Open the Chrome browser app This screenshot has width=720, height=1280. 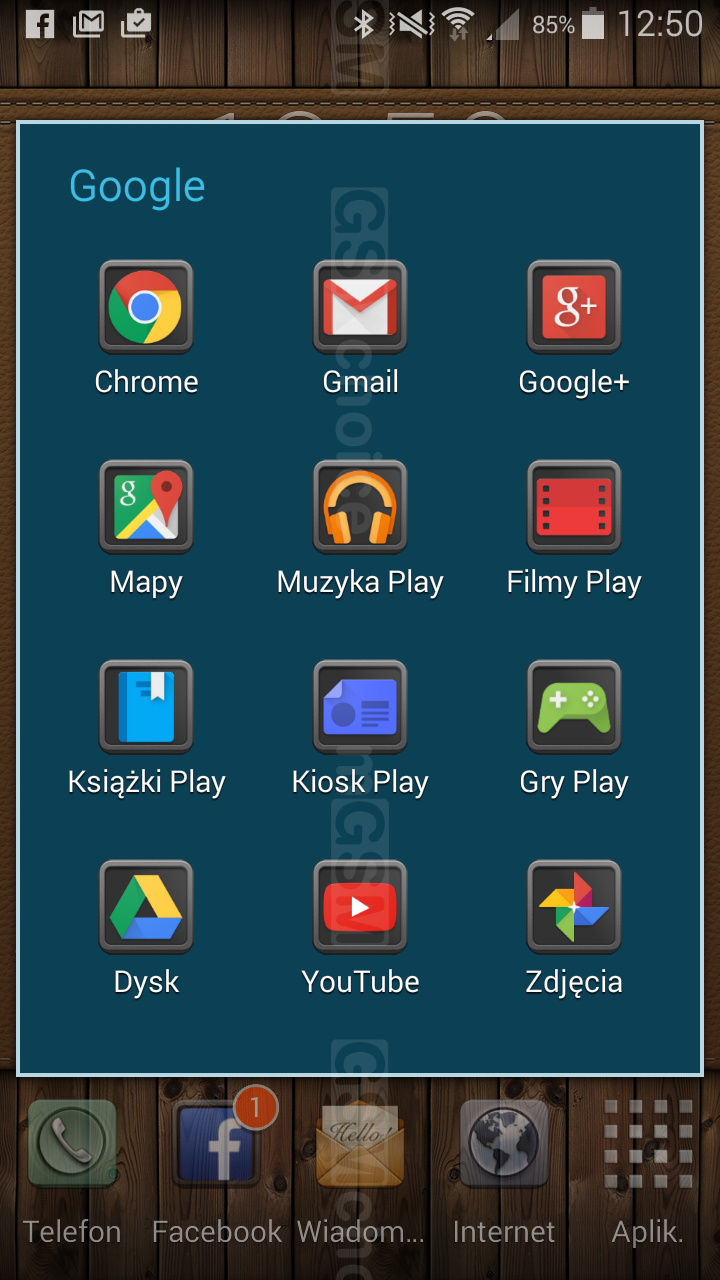click(x=146, y=307)
